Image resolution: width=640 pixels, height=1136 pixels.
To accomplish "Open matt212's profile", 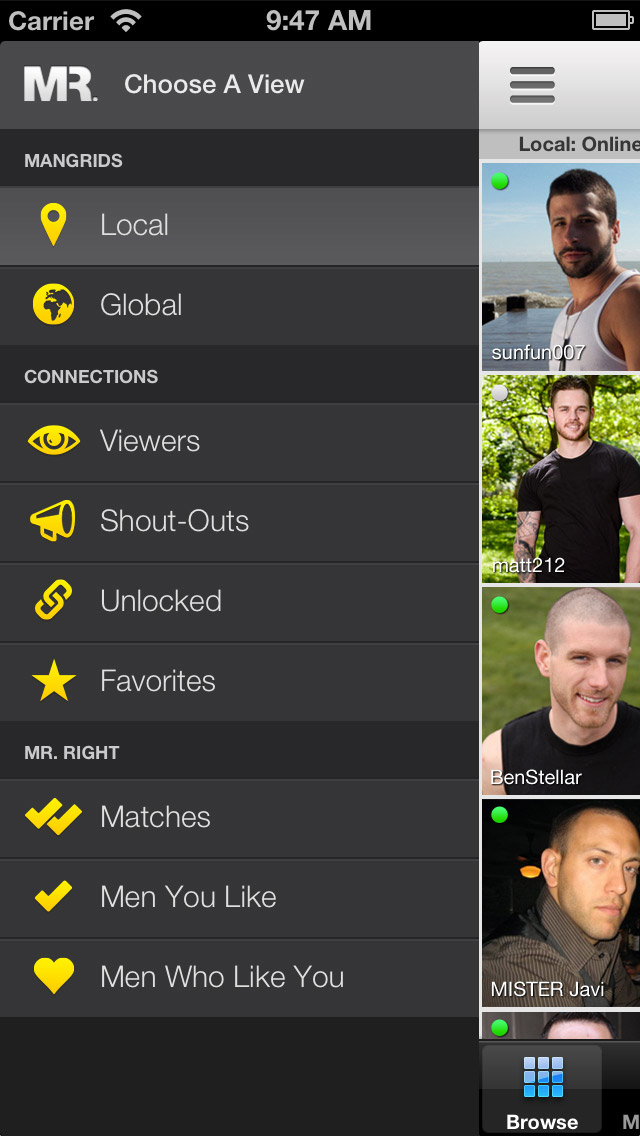I will pyautogui.click(x=561, y=479).
